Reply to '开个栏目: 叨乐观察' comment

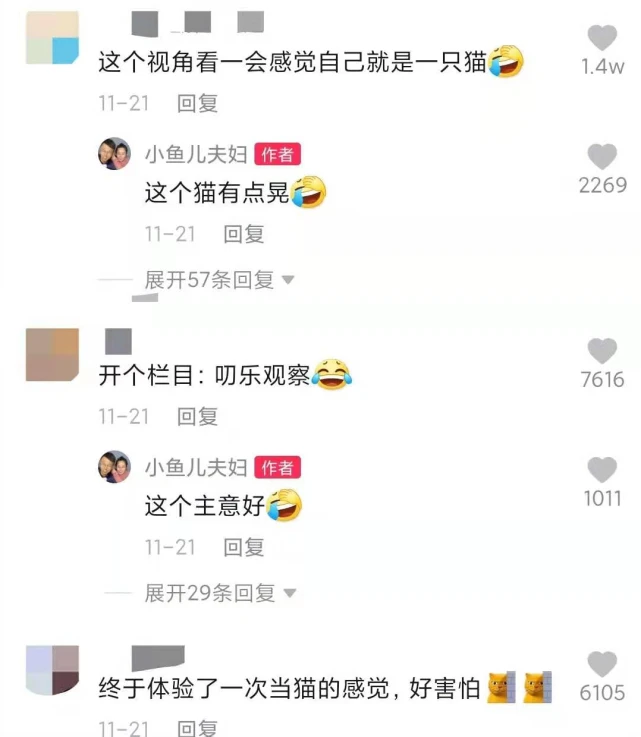click(197, 416)
